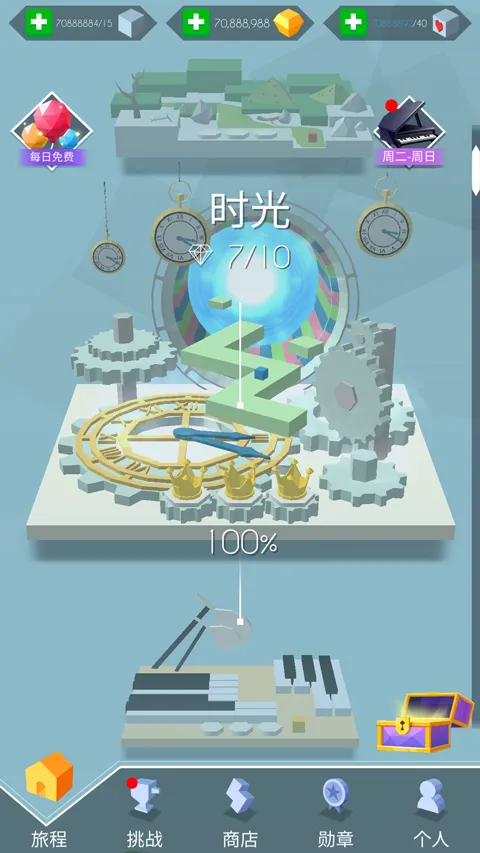Image resolution: width=480 pixels, height=853 pixels.
Task: Add gold gems with the plus button
Action: [x=196, y=23]
